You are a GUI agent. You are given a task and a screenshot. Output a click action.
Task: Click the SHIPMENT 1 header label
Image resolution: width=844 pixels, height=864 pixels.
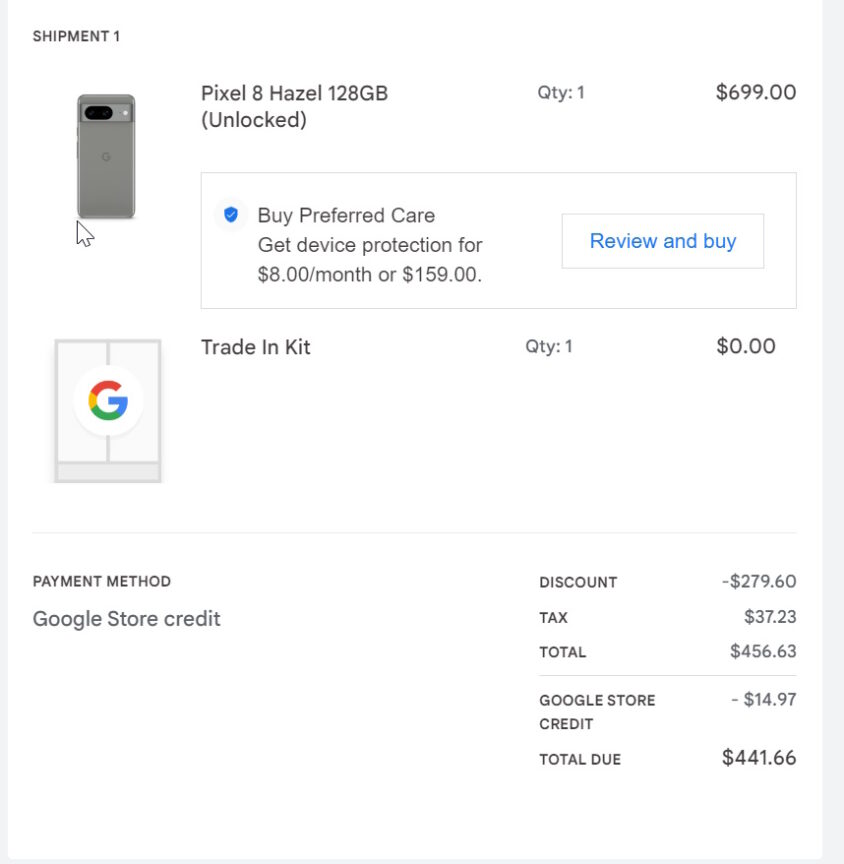coord(76,36)
